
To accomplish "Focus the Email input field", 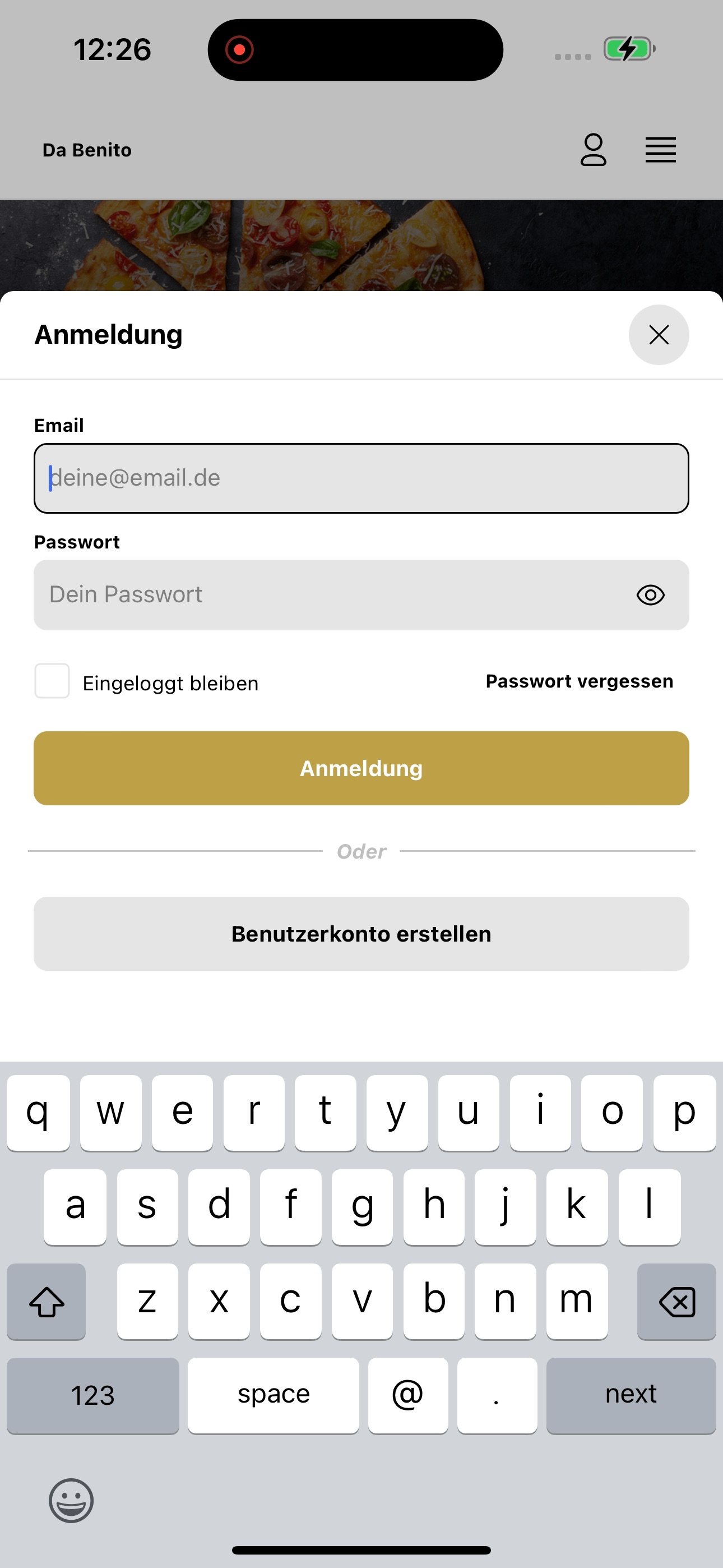I will 361,478.
